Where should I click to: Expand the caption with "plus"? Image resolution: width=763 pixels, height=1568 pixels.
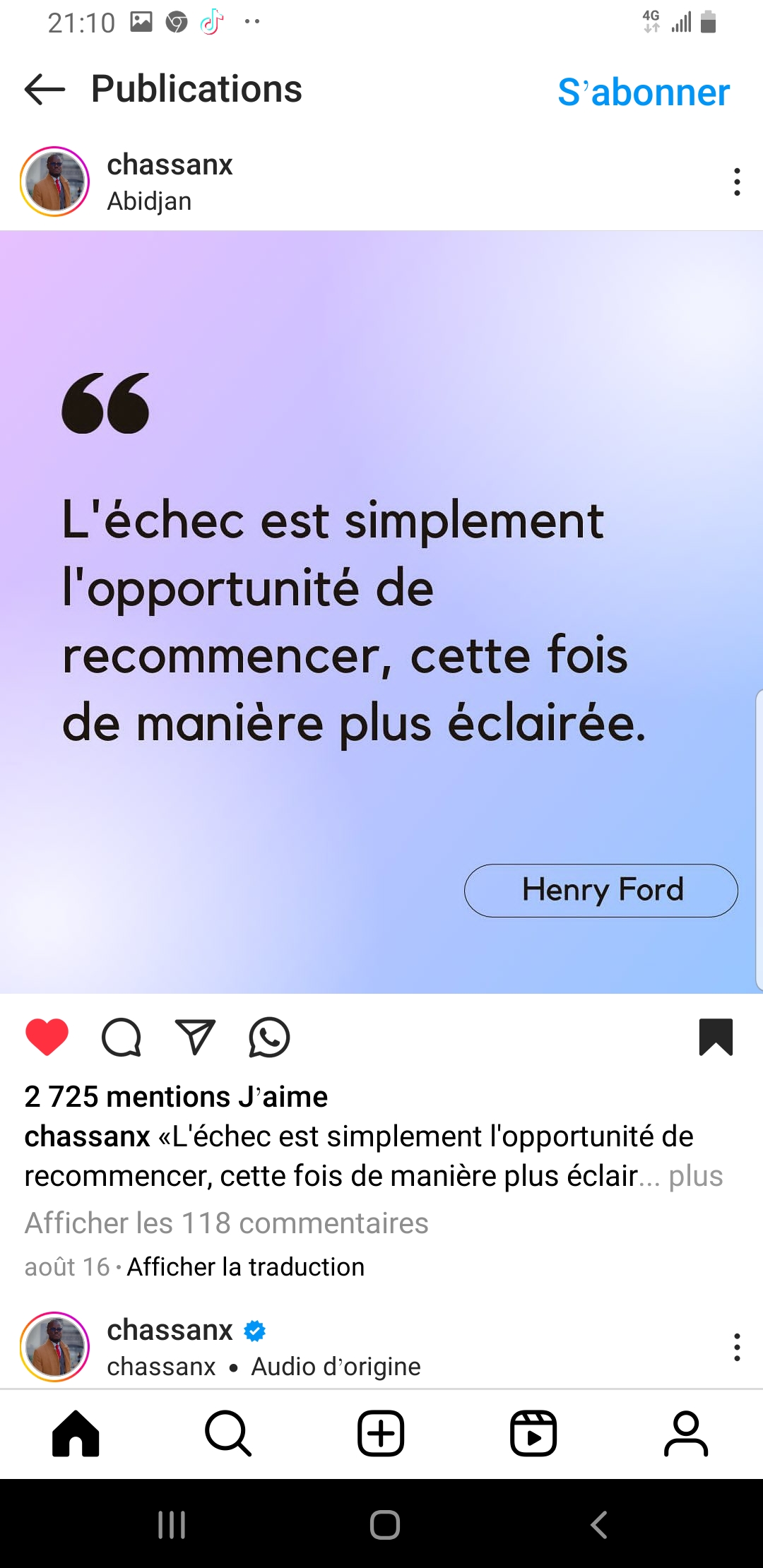[x=696, y=1176]
